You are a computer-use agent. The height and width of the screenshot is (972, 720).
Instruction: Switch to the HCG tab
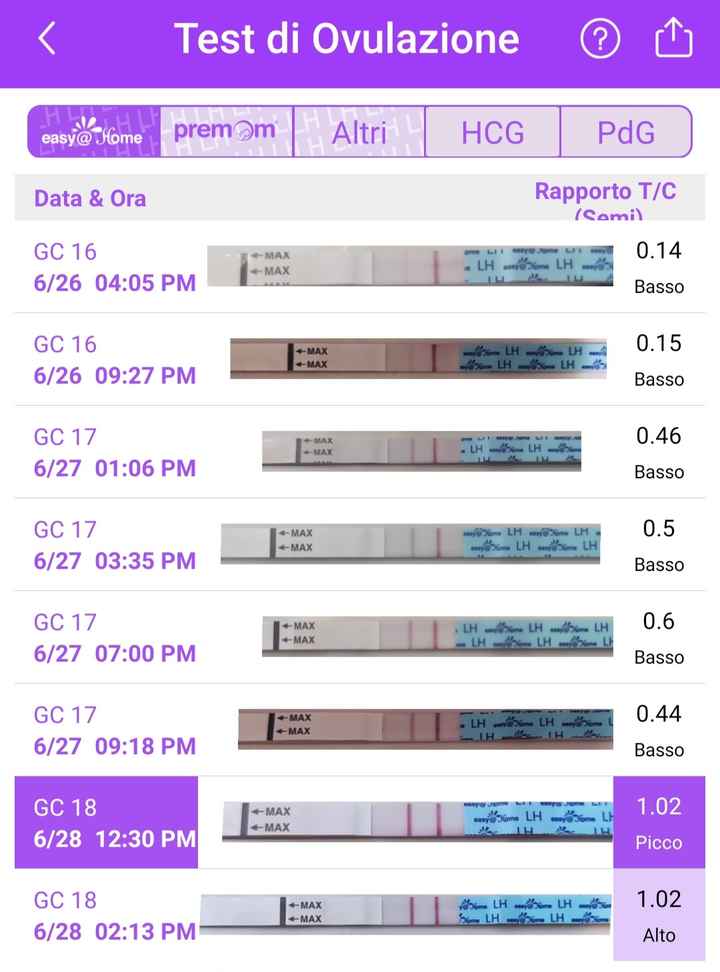pos(492,132)
